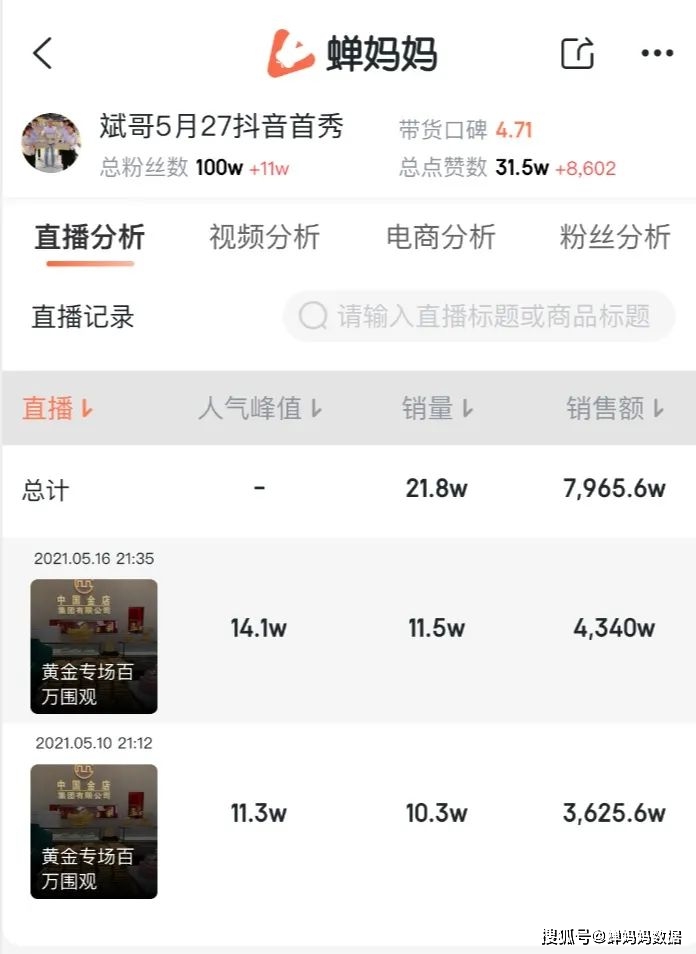Select the 直播分析 tab

[89, 238]
